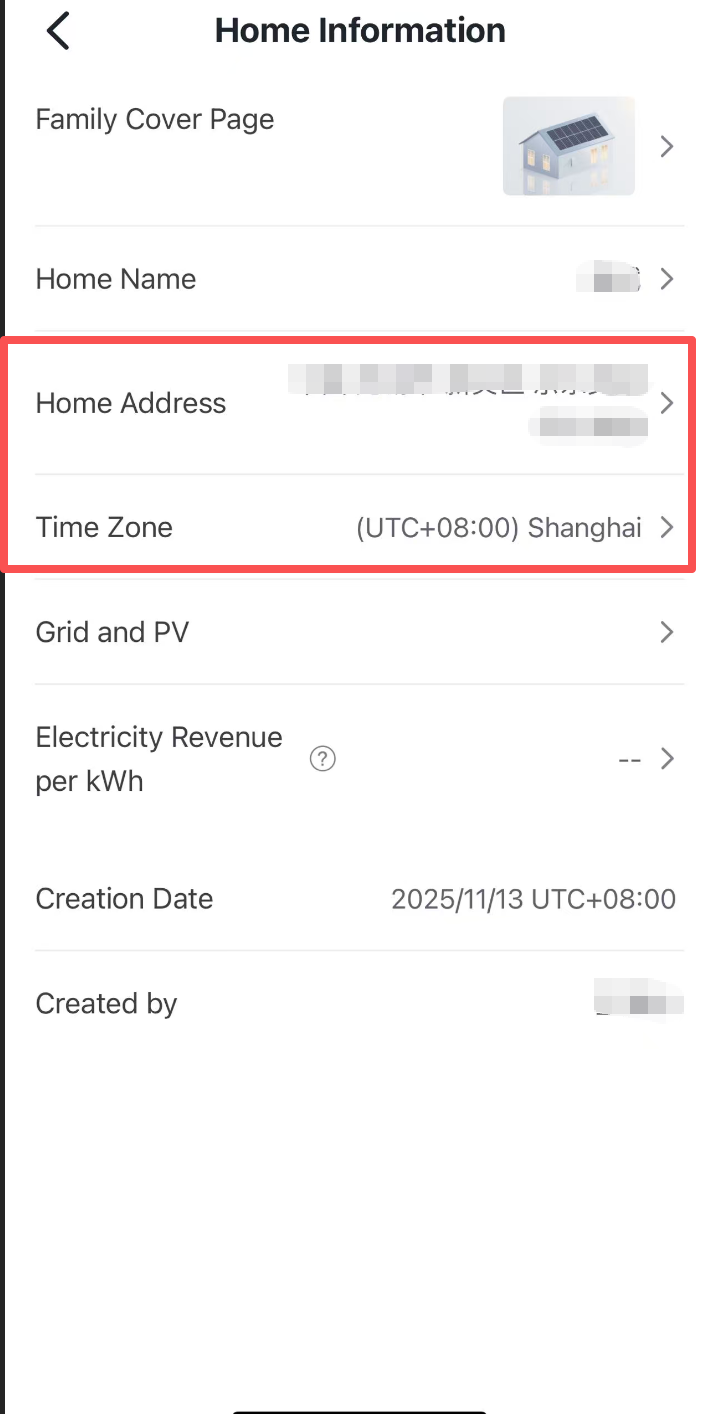Tap the Electricity Revenue help icon
Viewport: 708px width, 1414px height.
322,760
